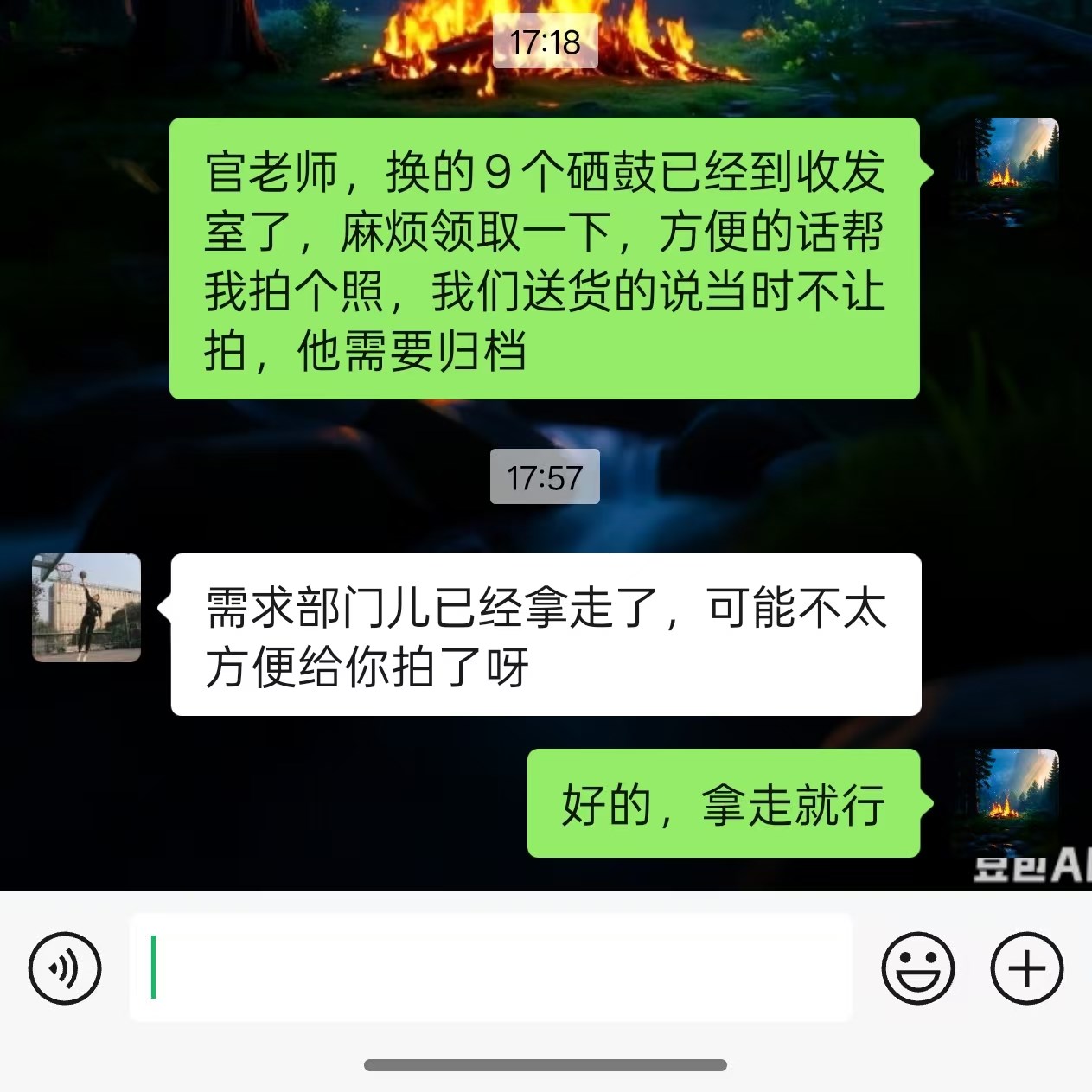Open the plus attachments menu

(1026, 968)
